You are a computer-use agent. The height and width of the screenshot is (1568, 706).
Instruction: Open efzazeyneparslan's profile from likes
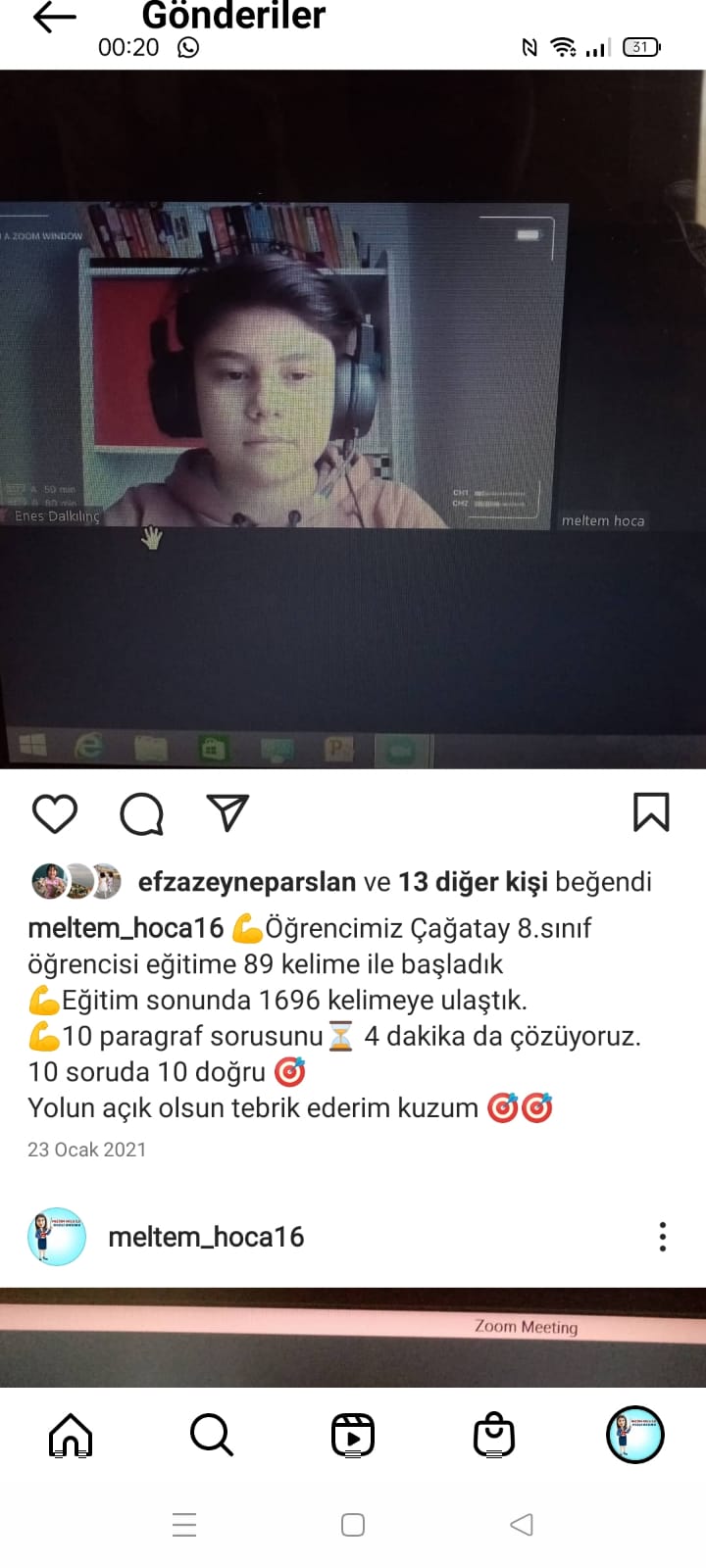(x=246, y=882)
